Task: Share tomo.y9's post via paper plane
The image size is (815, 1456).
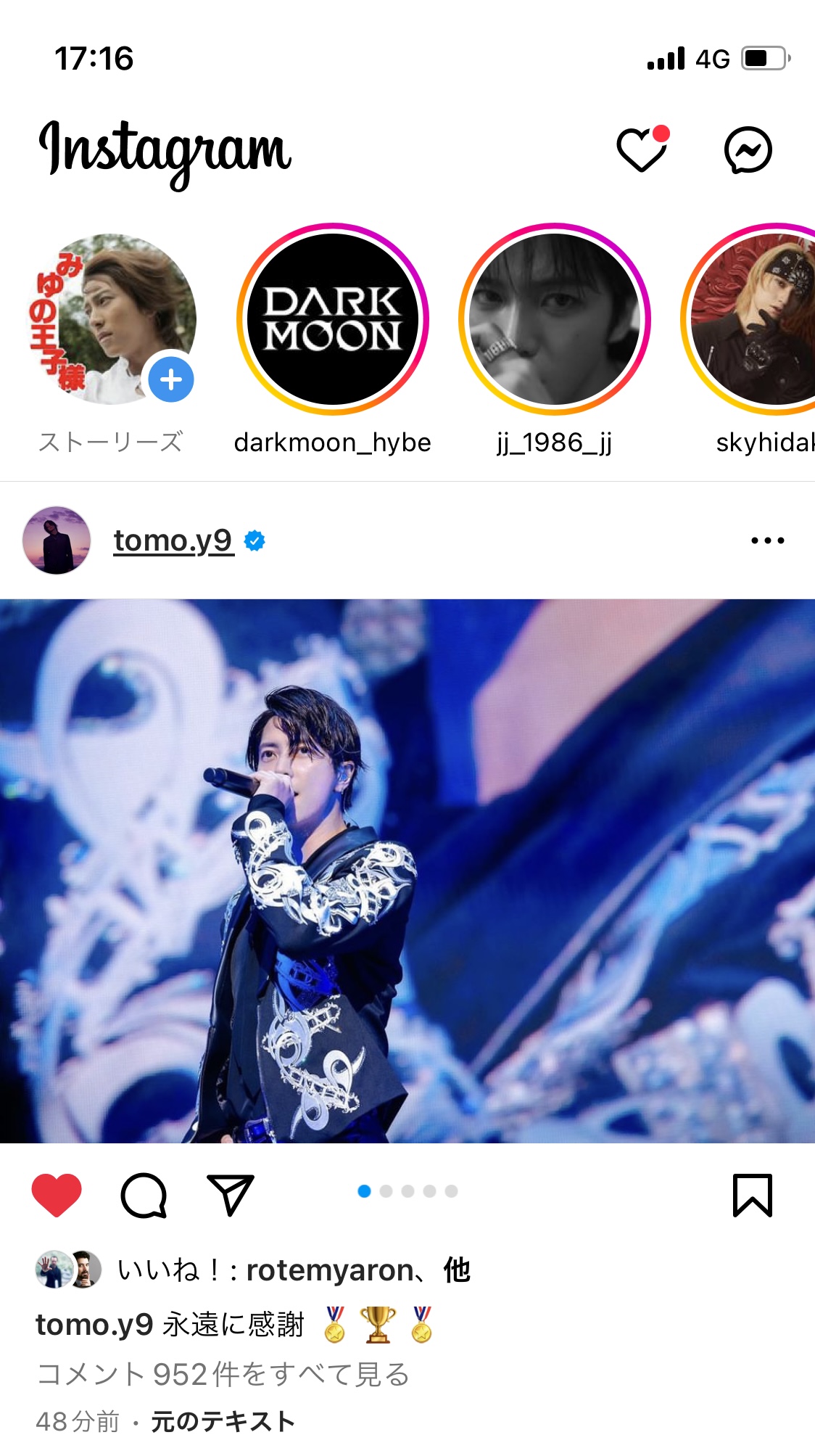Action: click(x=231, y=1194)
